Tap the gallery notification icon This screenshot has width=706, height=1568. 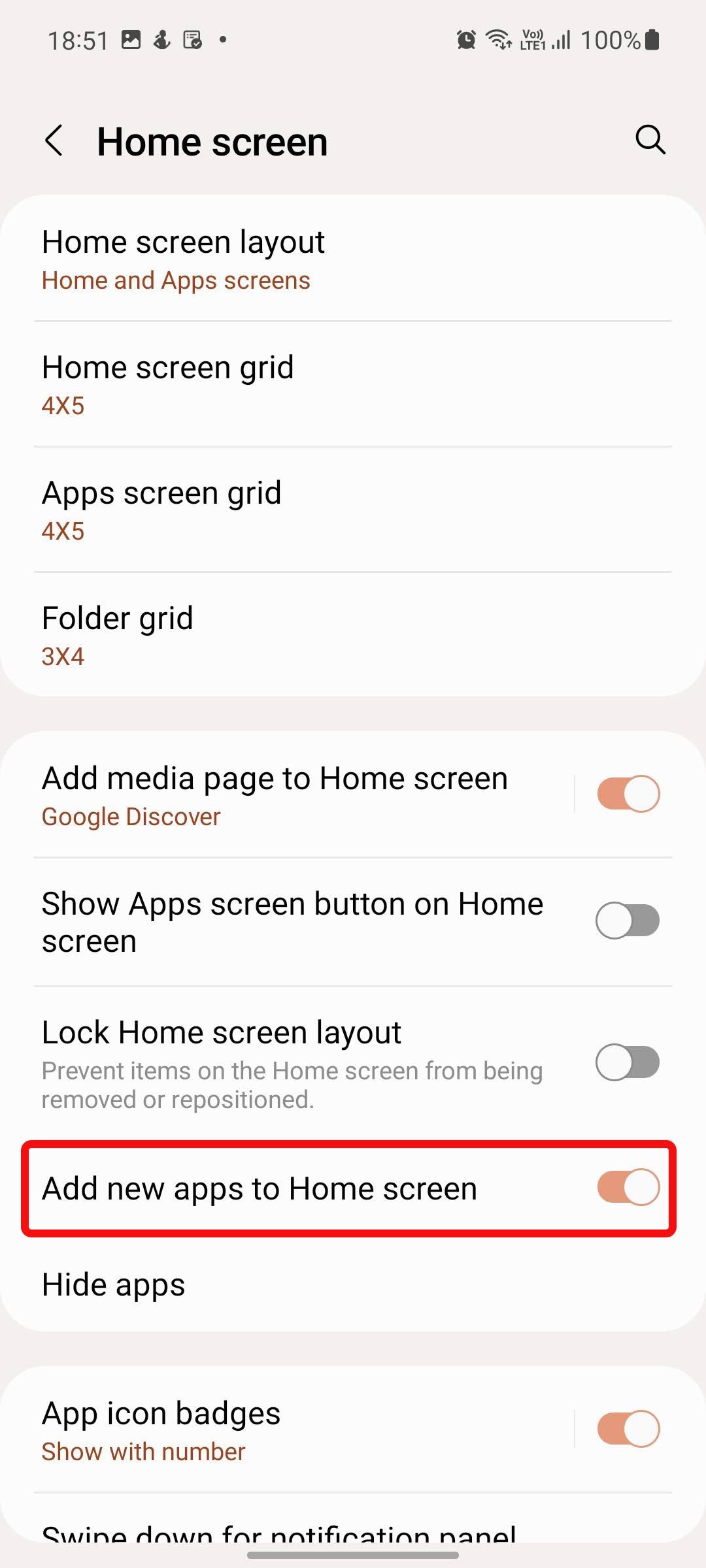(131, 39)
